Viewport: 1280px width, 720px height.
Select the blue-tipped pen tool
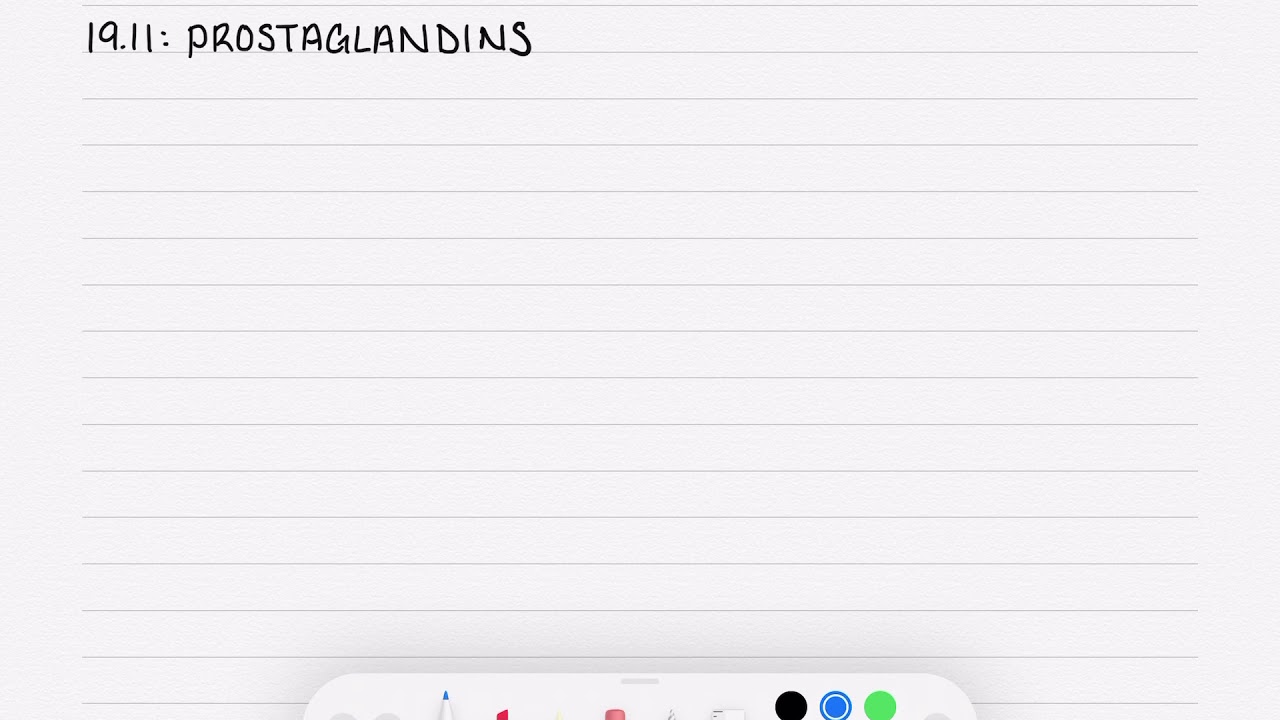(445, 706)
